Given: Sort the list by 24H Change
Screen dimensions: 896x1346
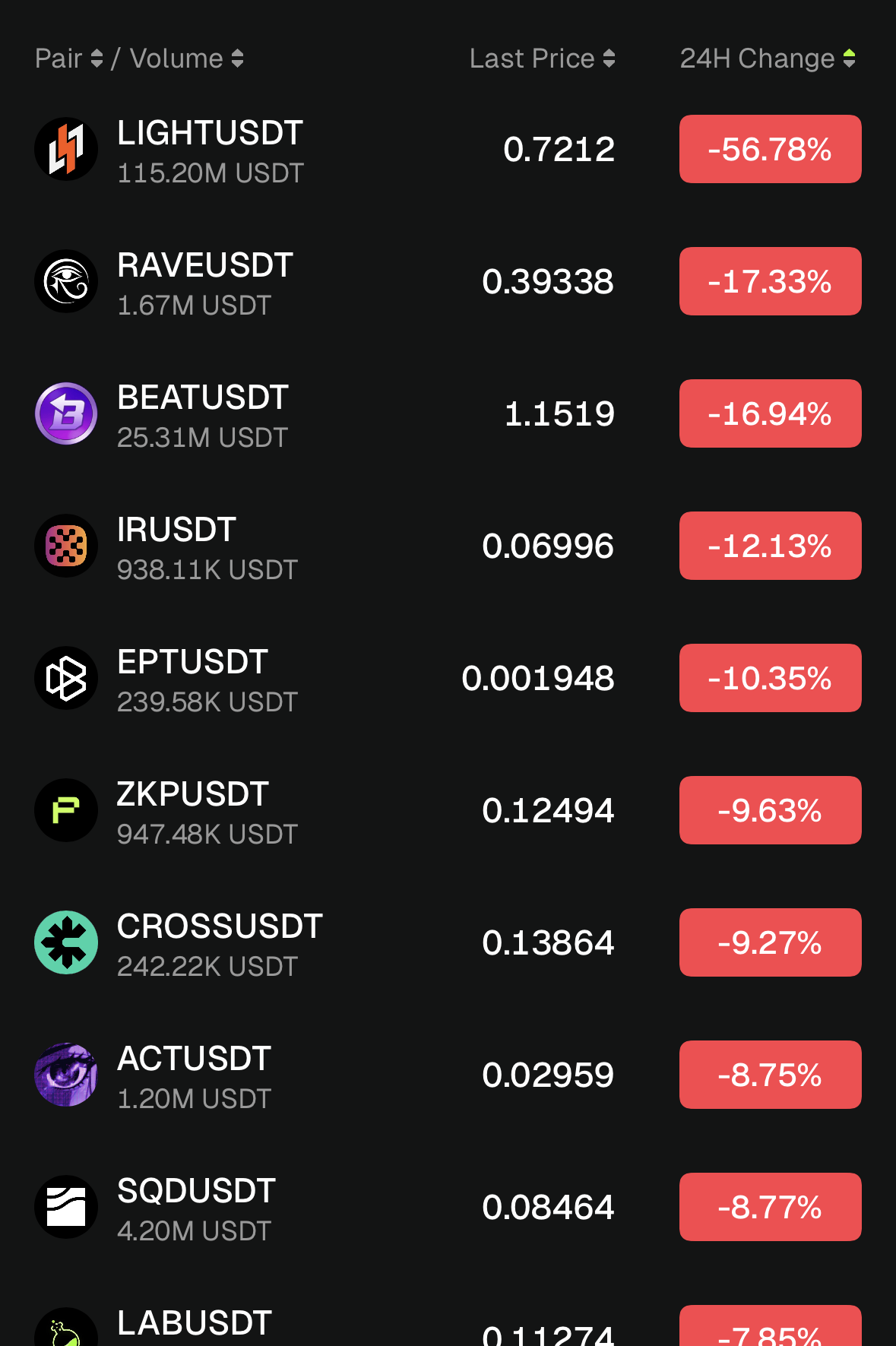Looking at the screenshot, I should coord(768,59).
